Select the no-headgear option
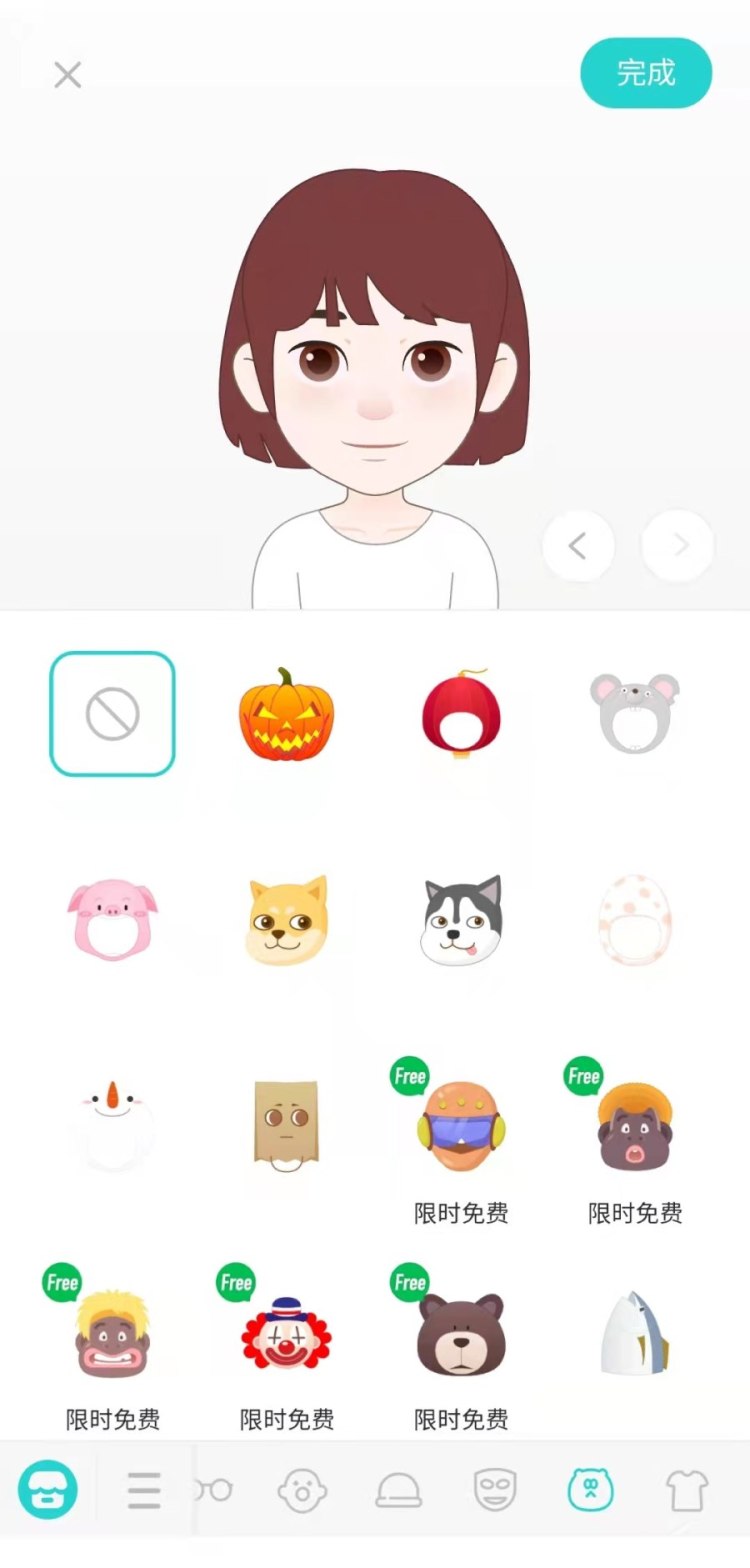This screenshot has width=750, height=1568. tap(112, 714)
